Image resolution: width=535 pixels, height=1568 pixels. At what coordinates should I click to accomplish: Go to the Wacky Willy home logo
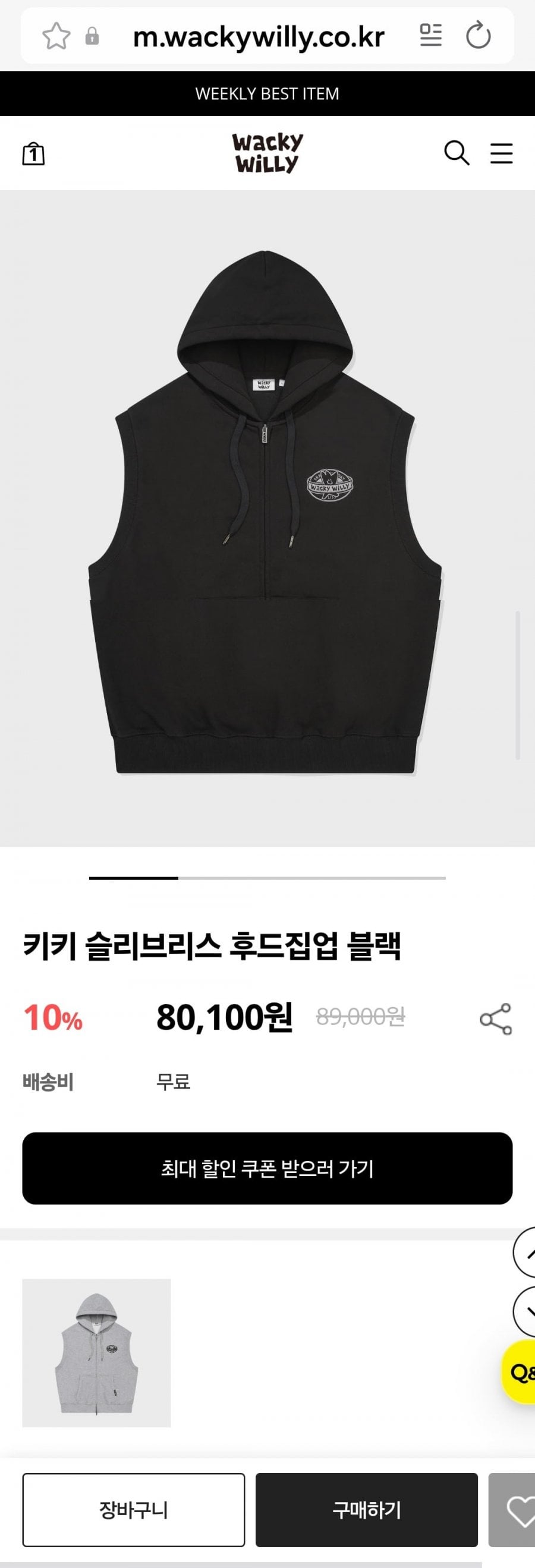coord(267,153)
